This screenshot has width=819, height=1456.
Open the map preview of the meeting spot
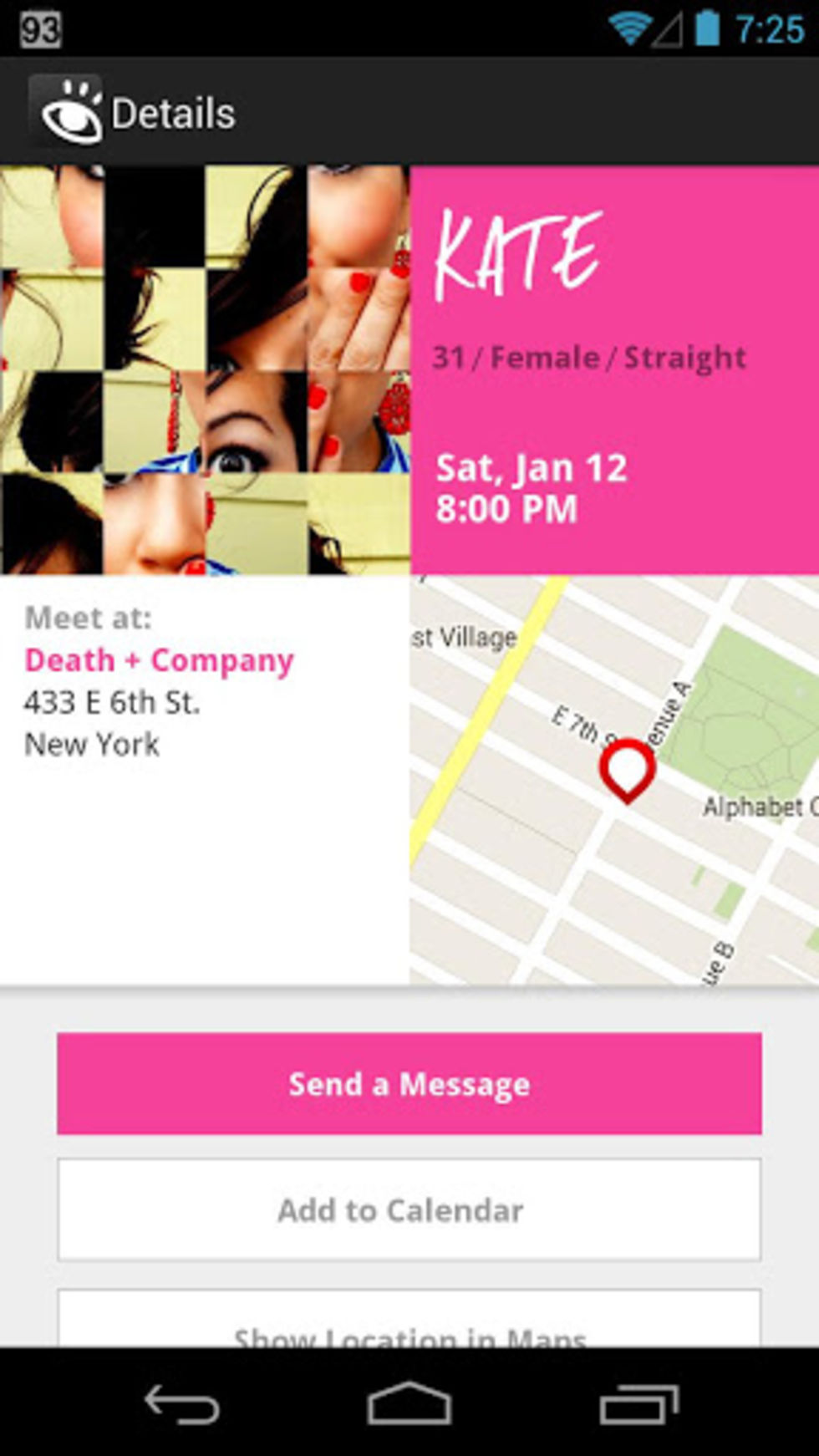click(614, 779)
